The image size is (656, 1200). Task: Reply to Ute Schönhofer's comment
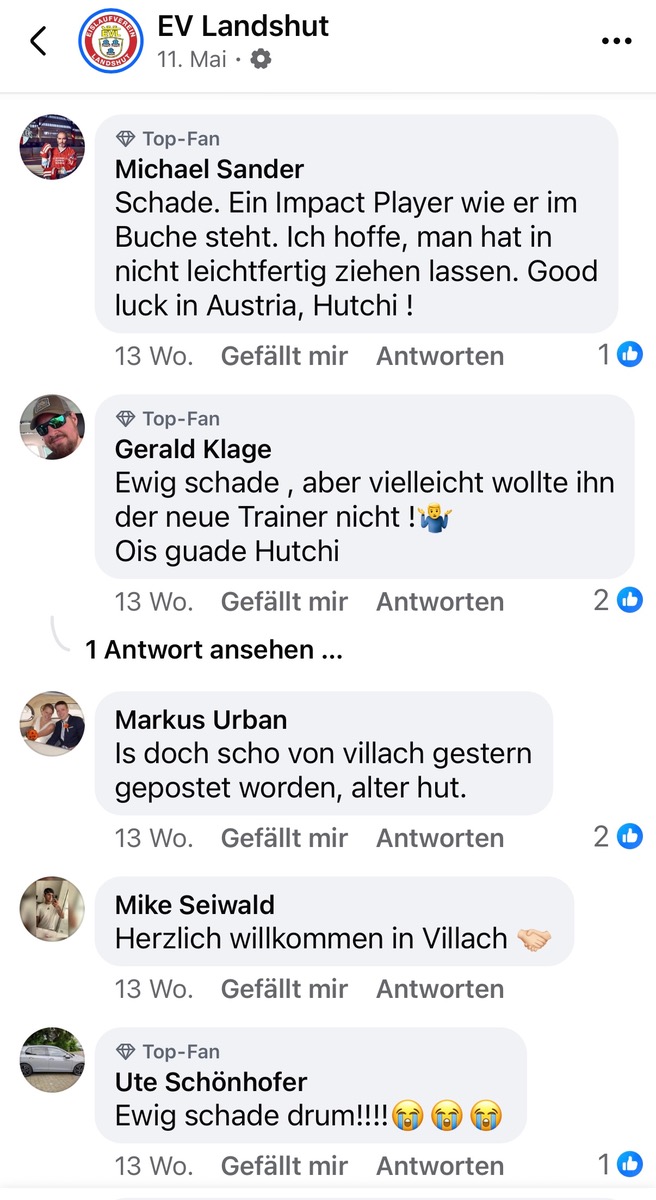[439, 1165]
